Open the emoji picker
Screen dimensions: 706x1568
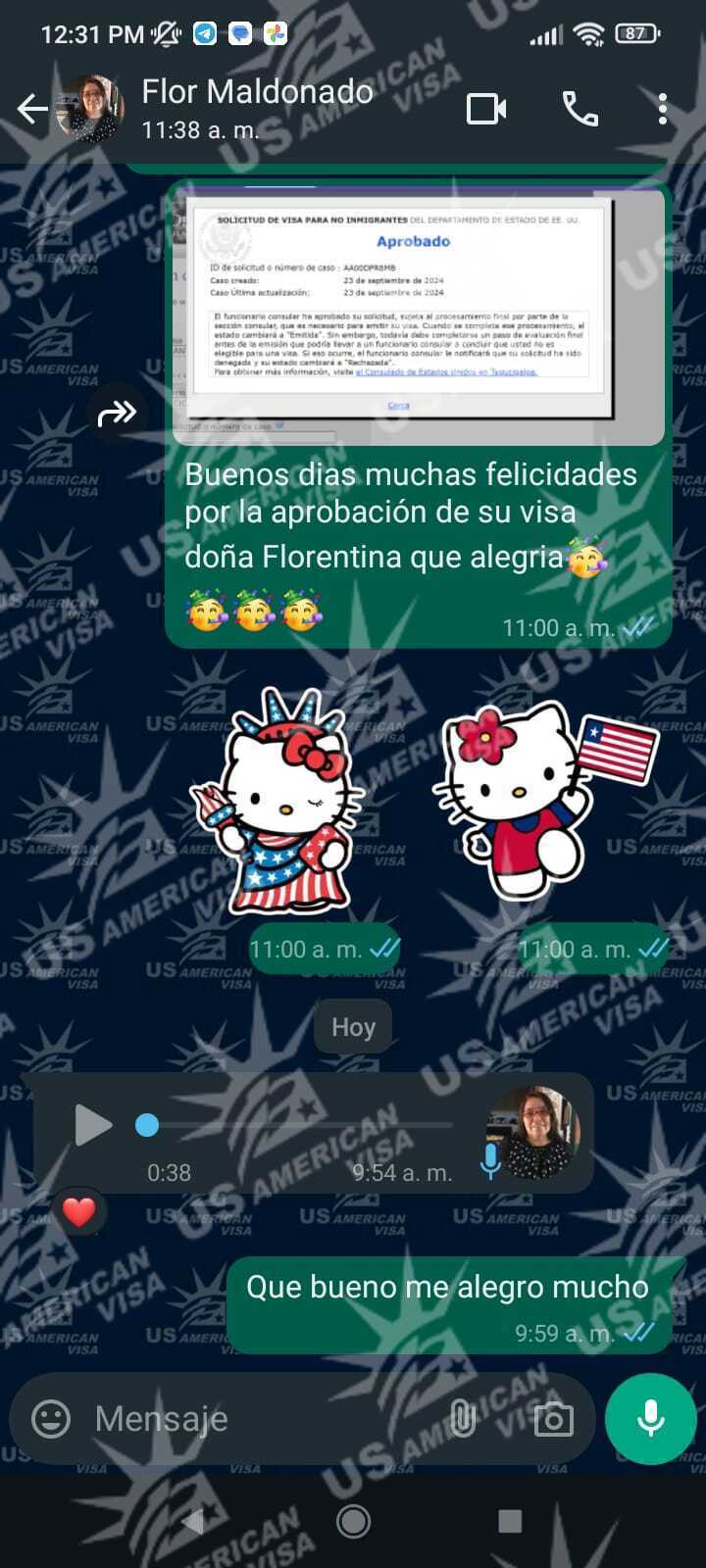tap(51, 1418)
